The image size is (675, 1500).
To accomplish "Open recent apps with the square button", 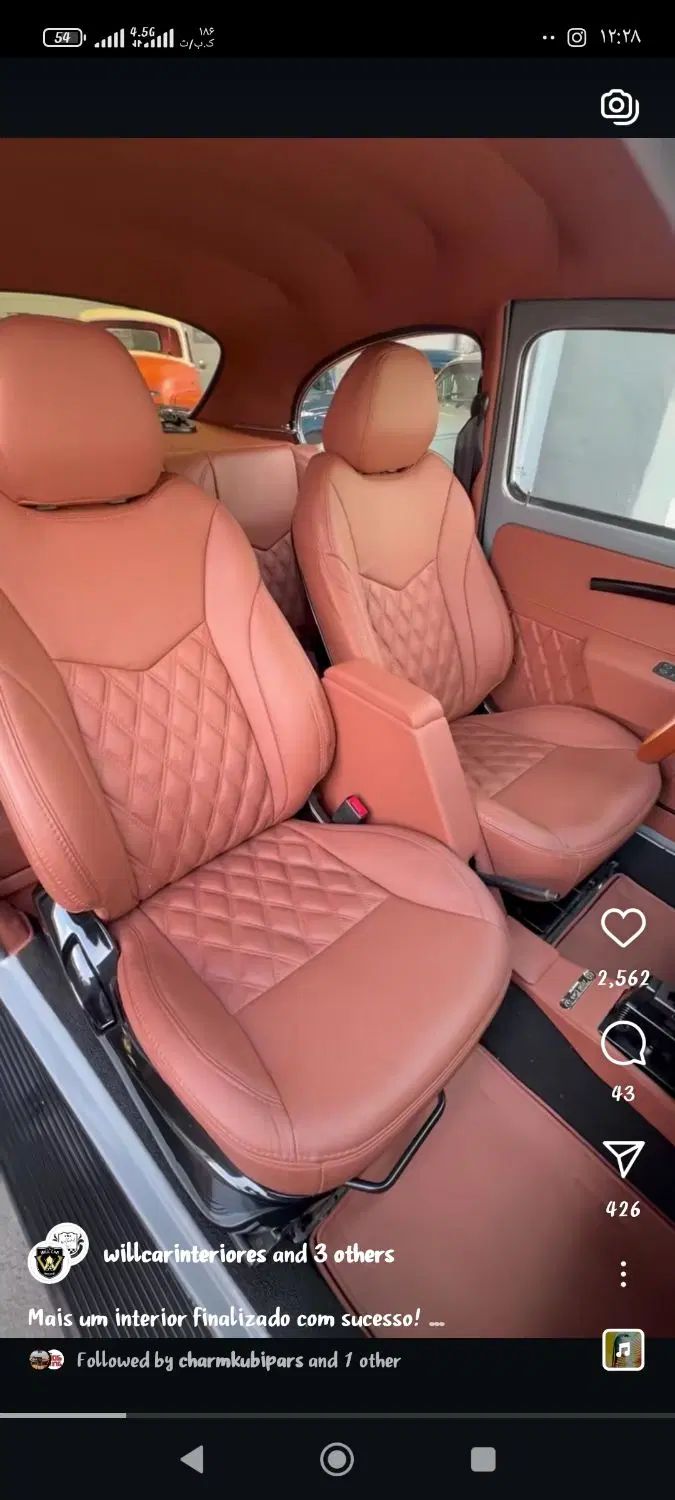I will [x=483, y=1459].
